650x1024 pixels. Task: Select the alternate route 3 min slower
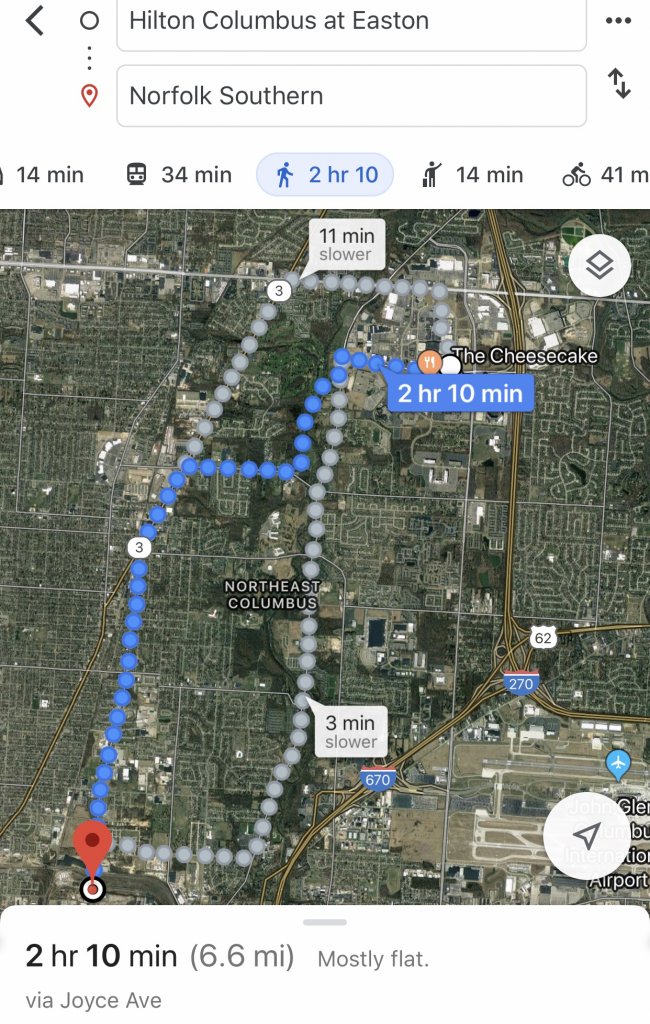pos(351,732)
